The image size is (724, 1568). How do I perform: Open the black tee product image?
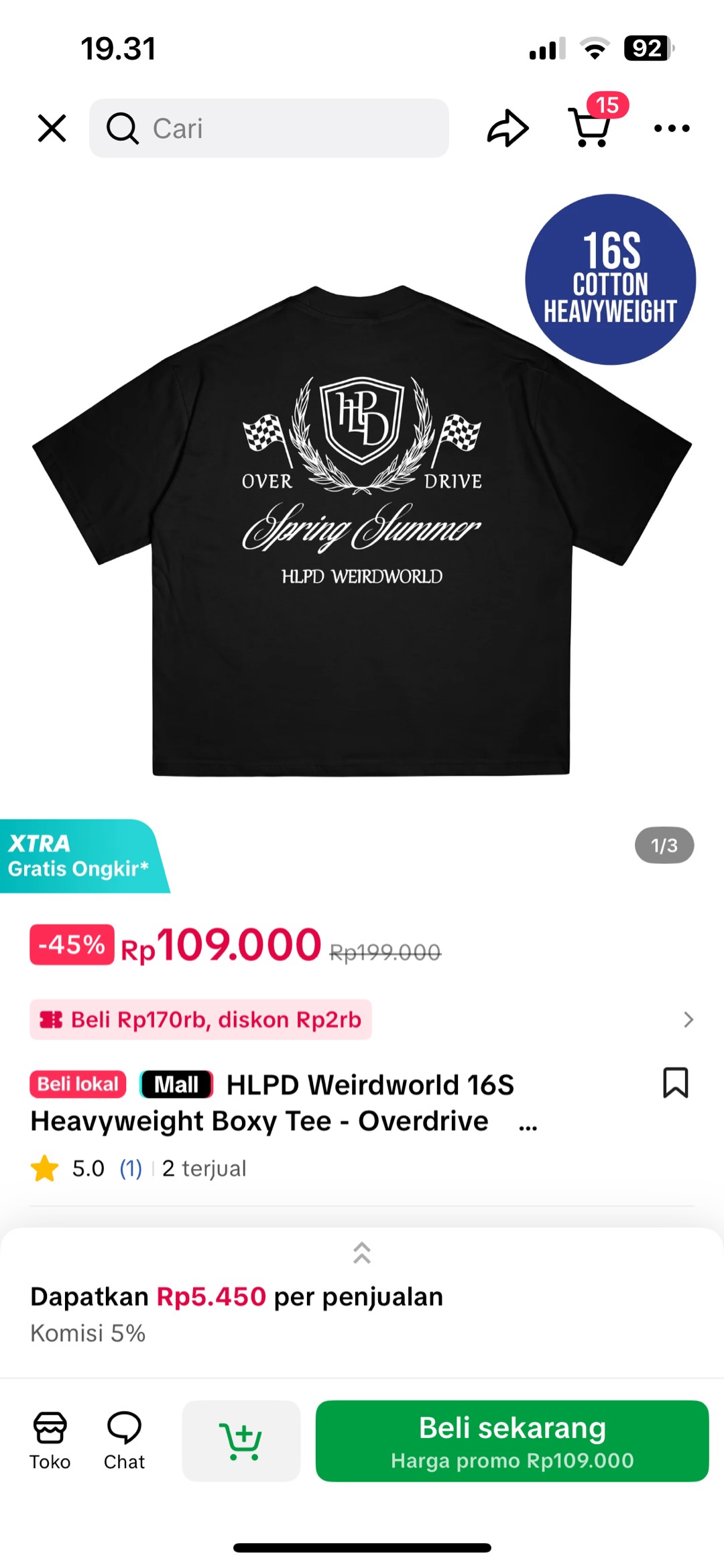click(x=362, y=530)
